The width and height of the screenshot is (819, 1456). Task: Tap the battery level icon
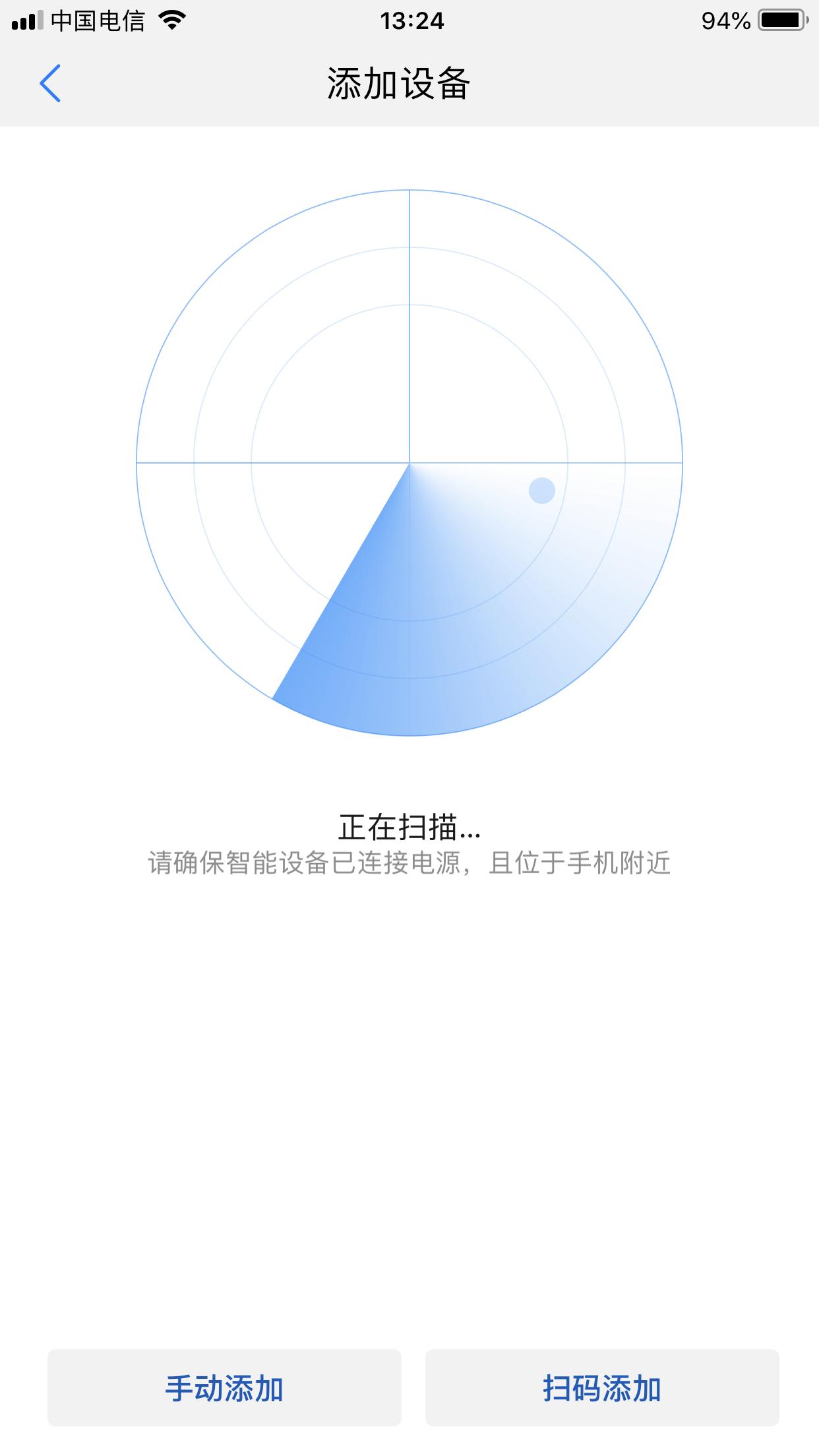point(781,20)
